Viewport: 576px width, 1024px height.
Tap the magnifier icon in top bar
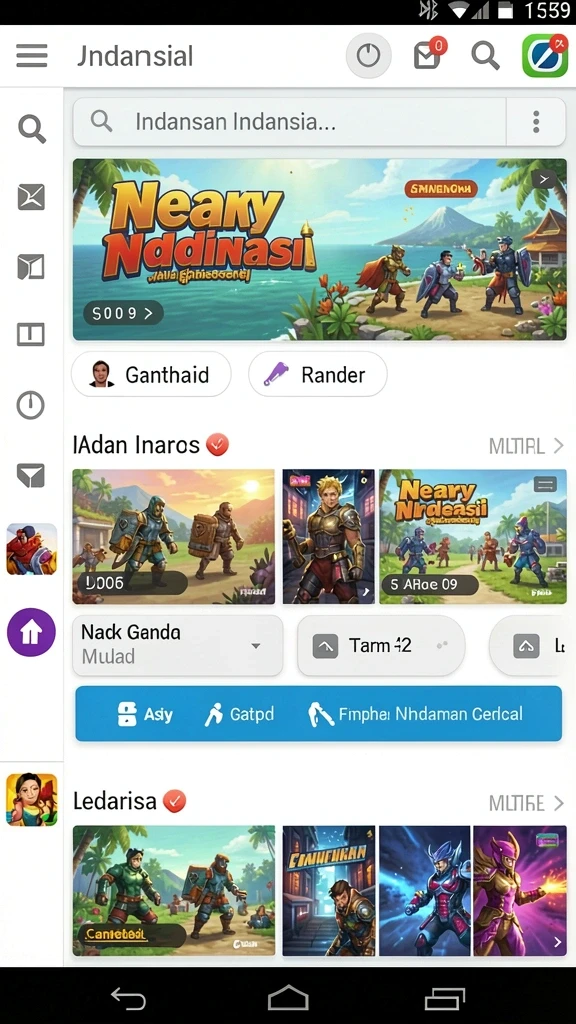click(x=485, y=56)
